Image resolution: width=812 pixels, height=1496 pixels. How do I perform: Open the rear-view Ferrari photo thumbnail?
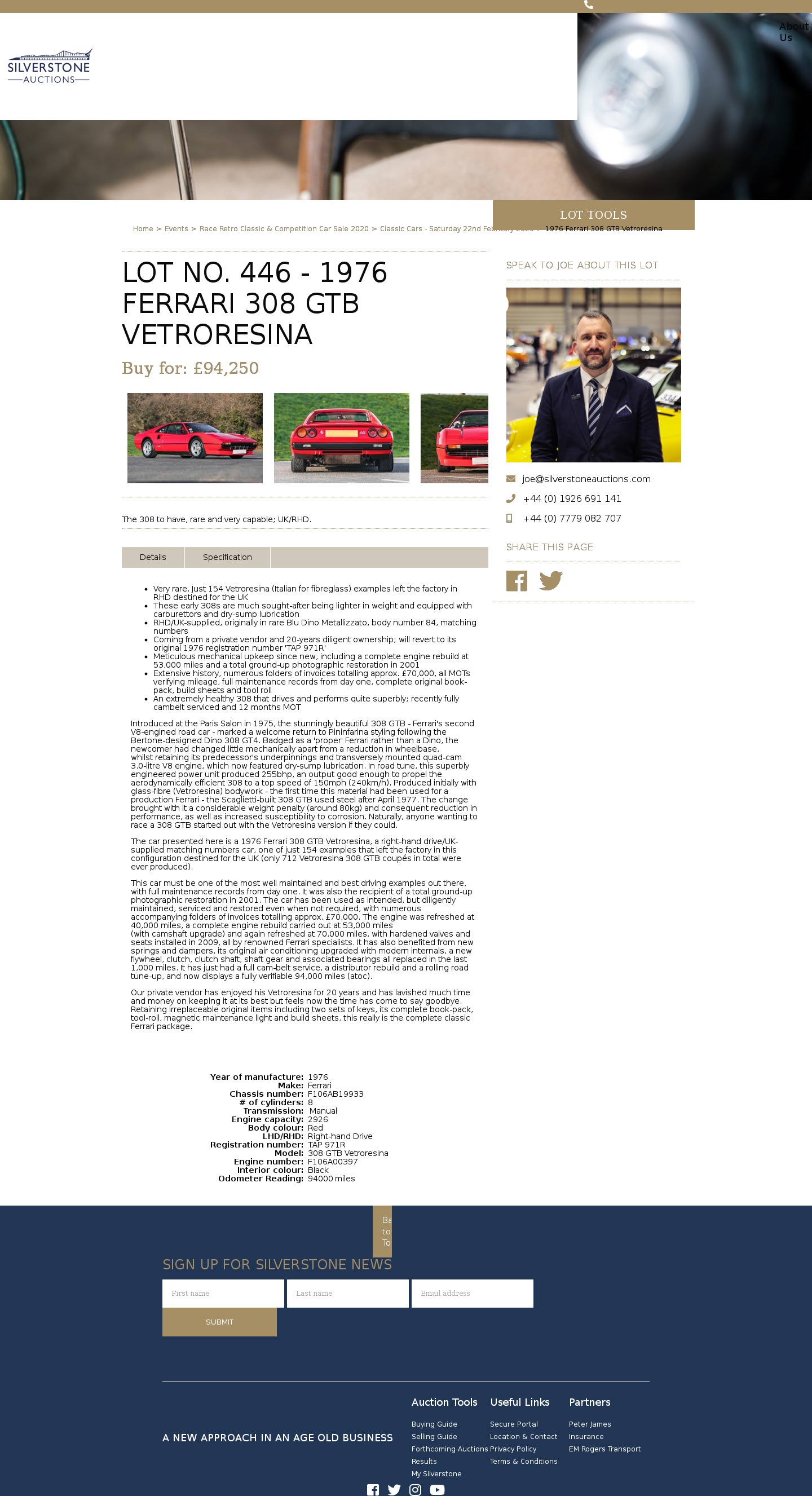point(342,438)
